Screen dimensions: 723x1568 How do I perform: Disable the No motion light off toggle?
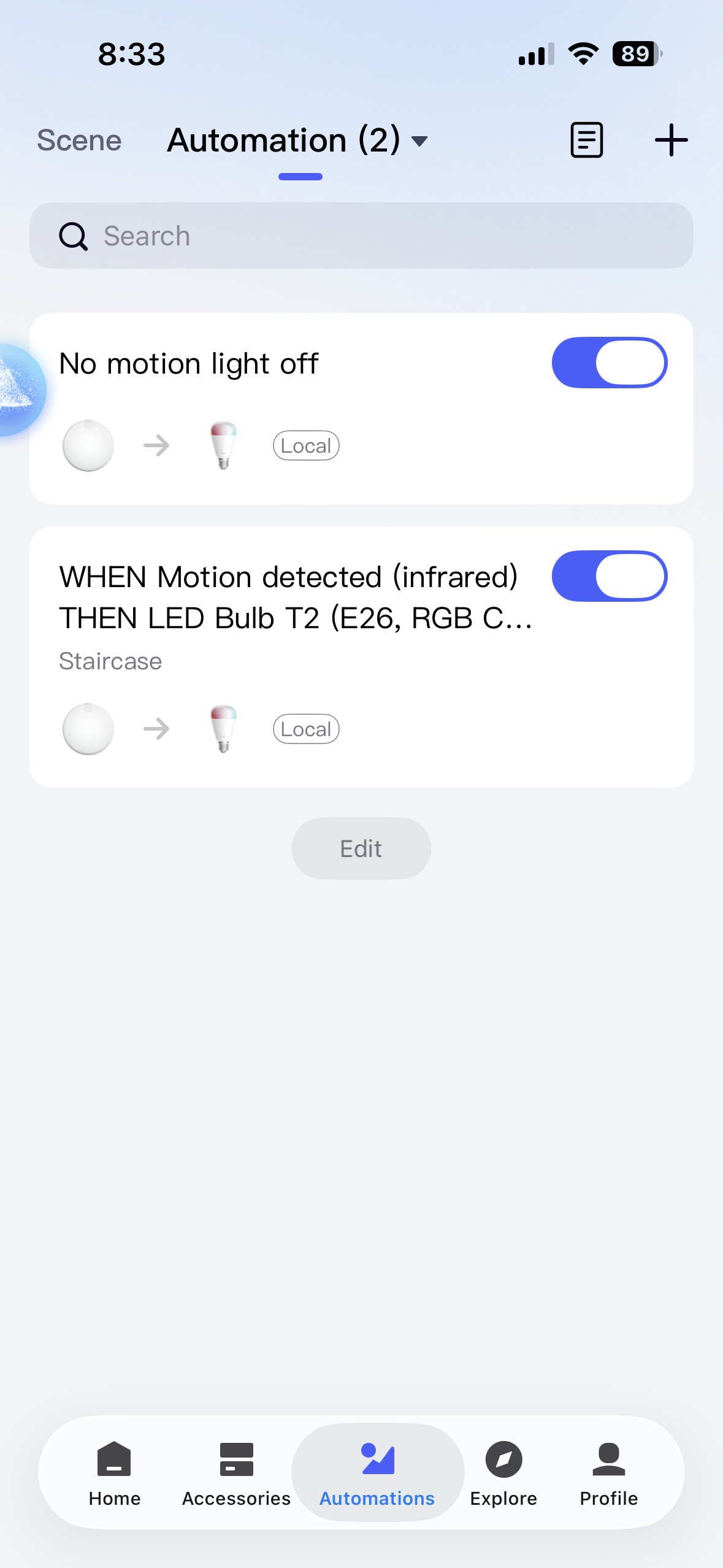click(x=609, y=363)
